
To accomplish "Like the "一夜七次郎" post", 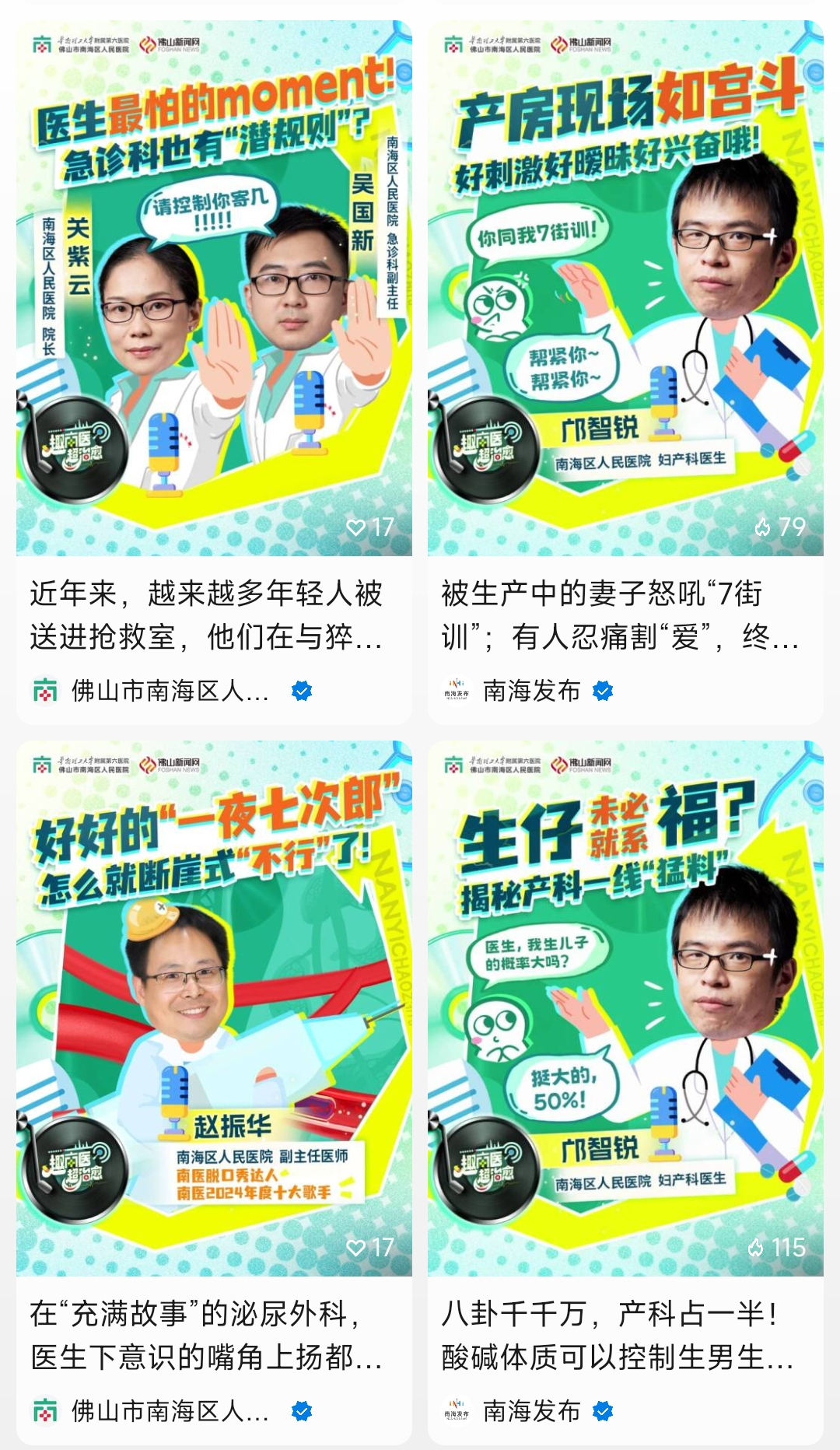I will tap(356, 1248).
